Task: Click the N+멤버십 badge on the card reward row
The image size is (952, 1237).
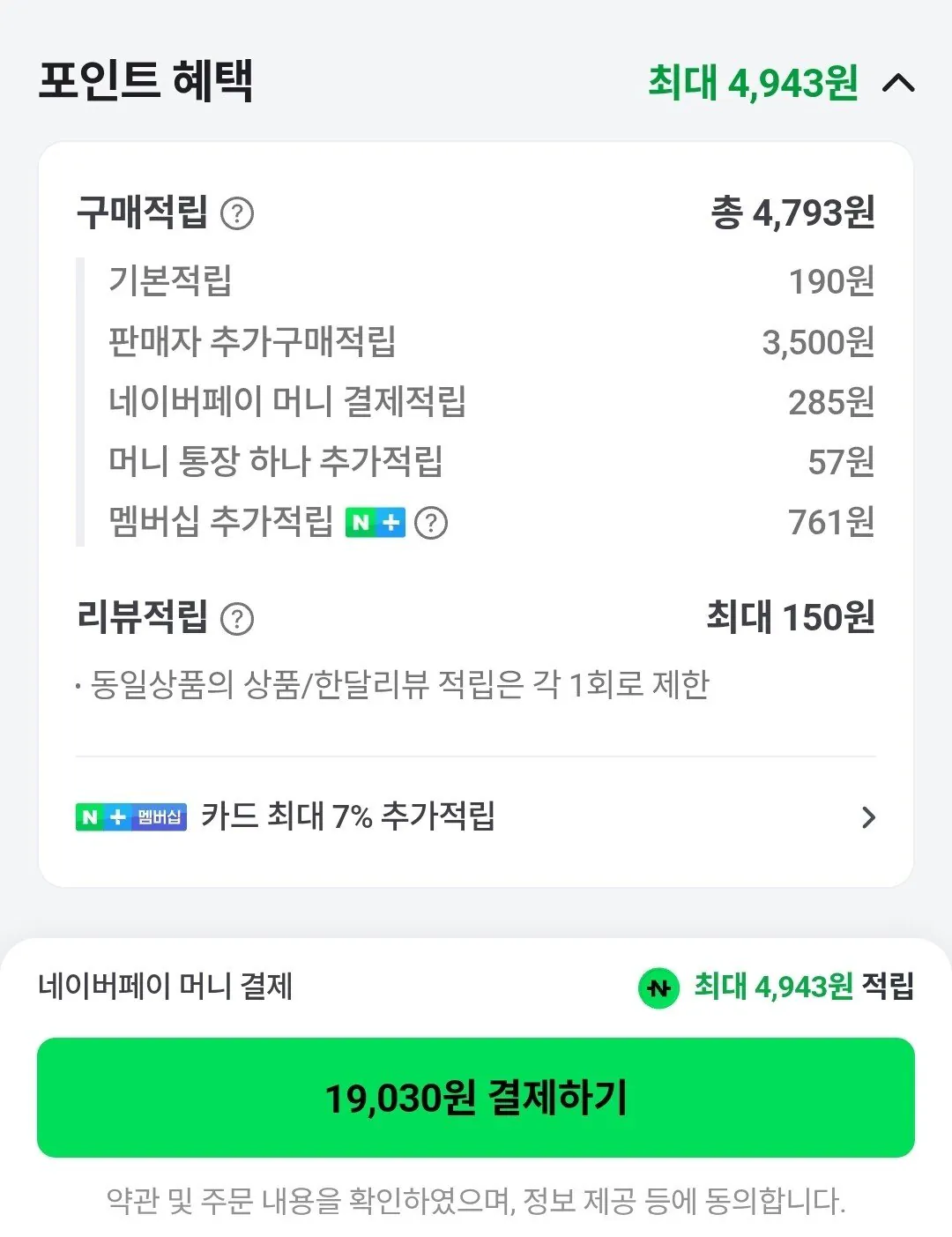Action: click(130, 818)
